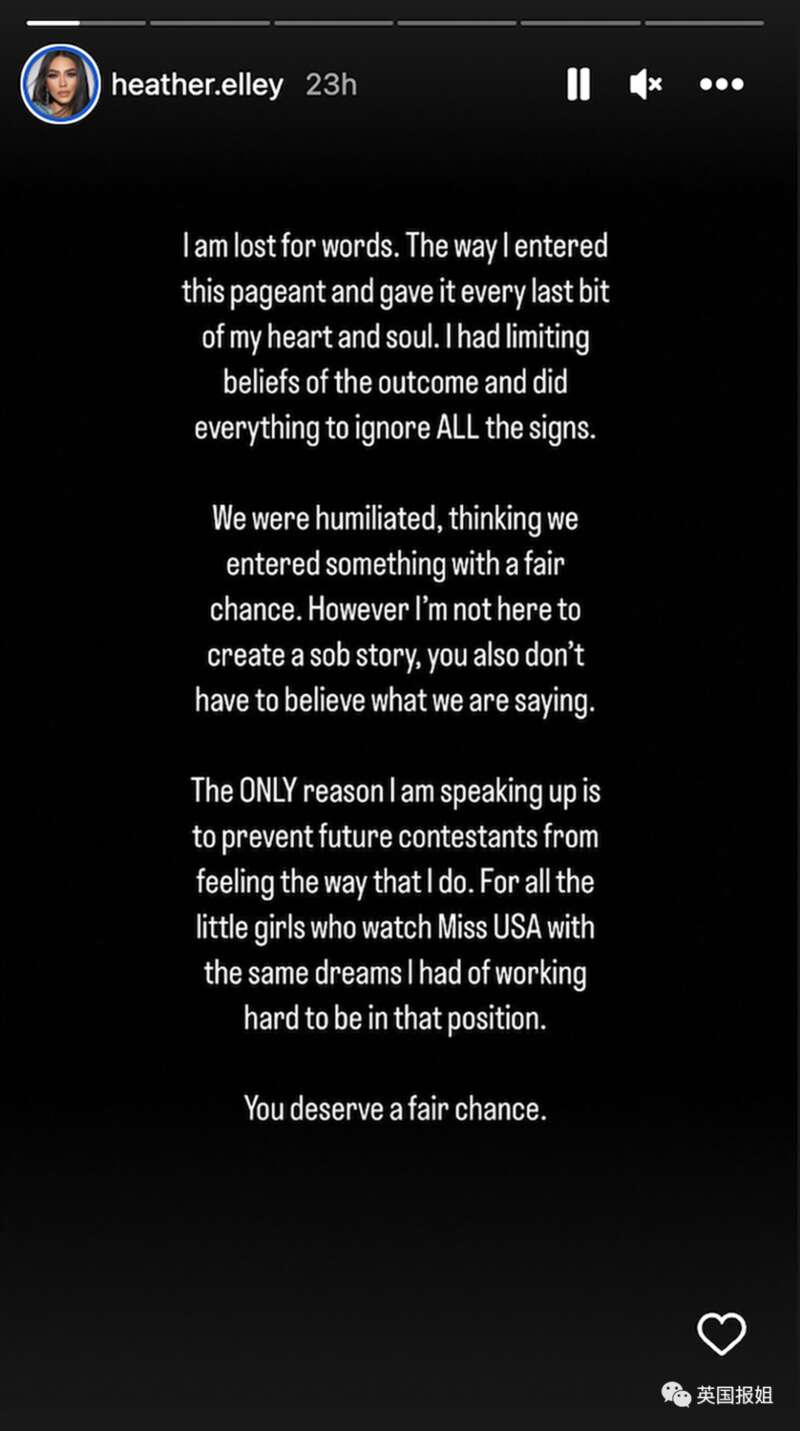Viewport: 800px width, 1431px height.
Task: Open the three-dot more options menu
Action: point(721,84)
